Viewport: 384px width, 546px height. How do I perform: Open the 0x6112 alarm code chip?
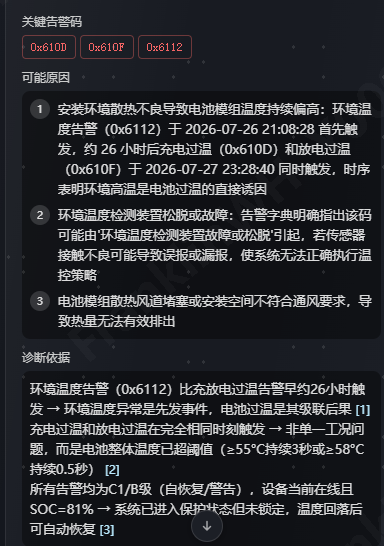(x=165, y=47)
